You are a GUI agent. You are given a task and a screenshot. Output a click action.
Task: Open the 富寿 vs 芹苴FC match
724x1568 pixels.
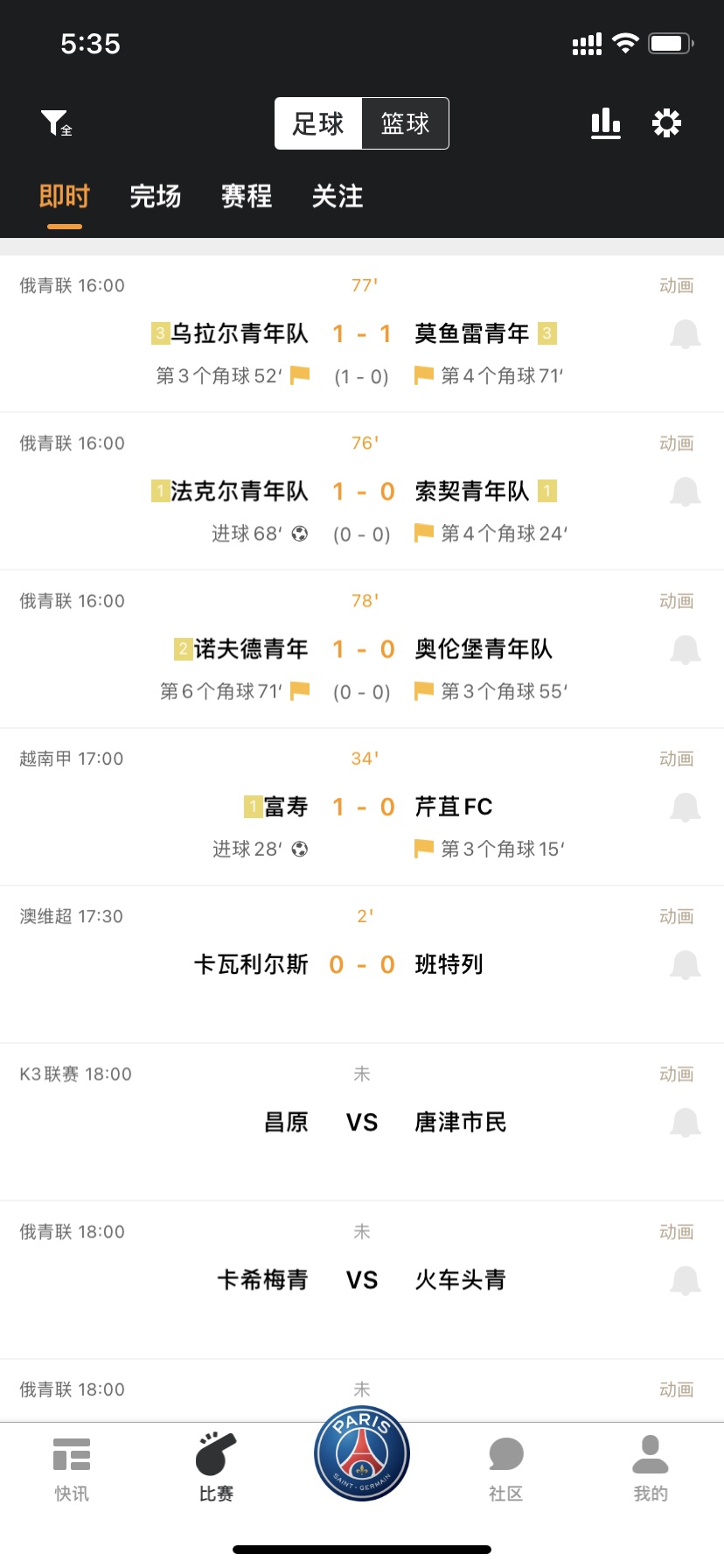[362, 807]
